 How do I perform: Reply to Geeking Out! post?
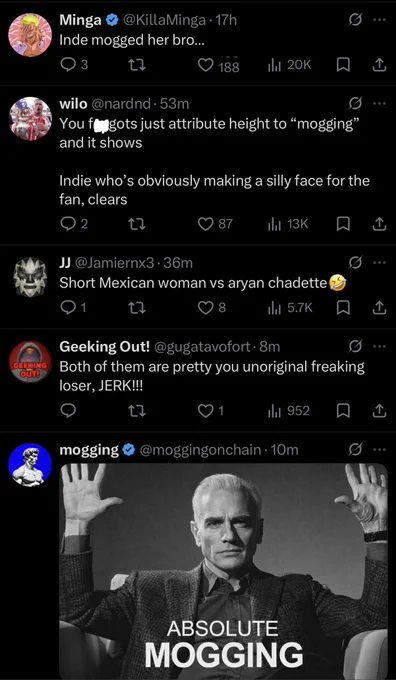(x=68, y=411)
